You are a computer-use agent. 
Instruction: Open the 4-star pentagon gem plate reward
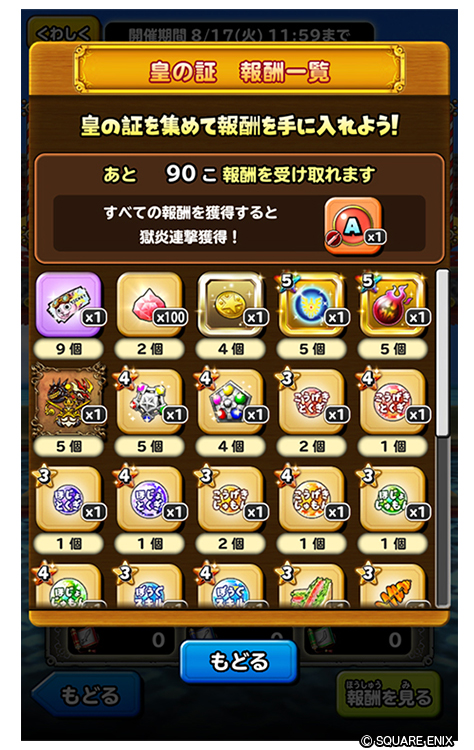coord(231,401)
